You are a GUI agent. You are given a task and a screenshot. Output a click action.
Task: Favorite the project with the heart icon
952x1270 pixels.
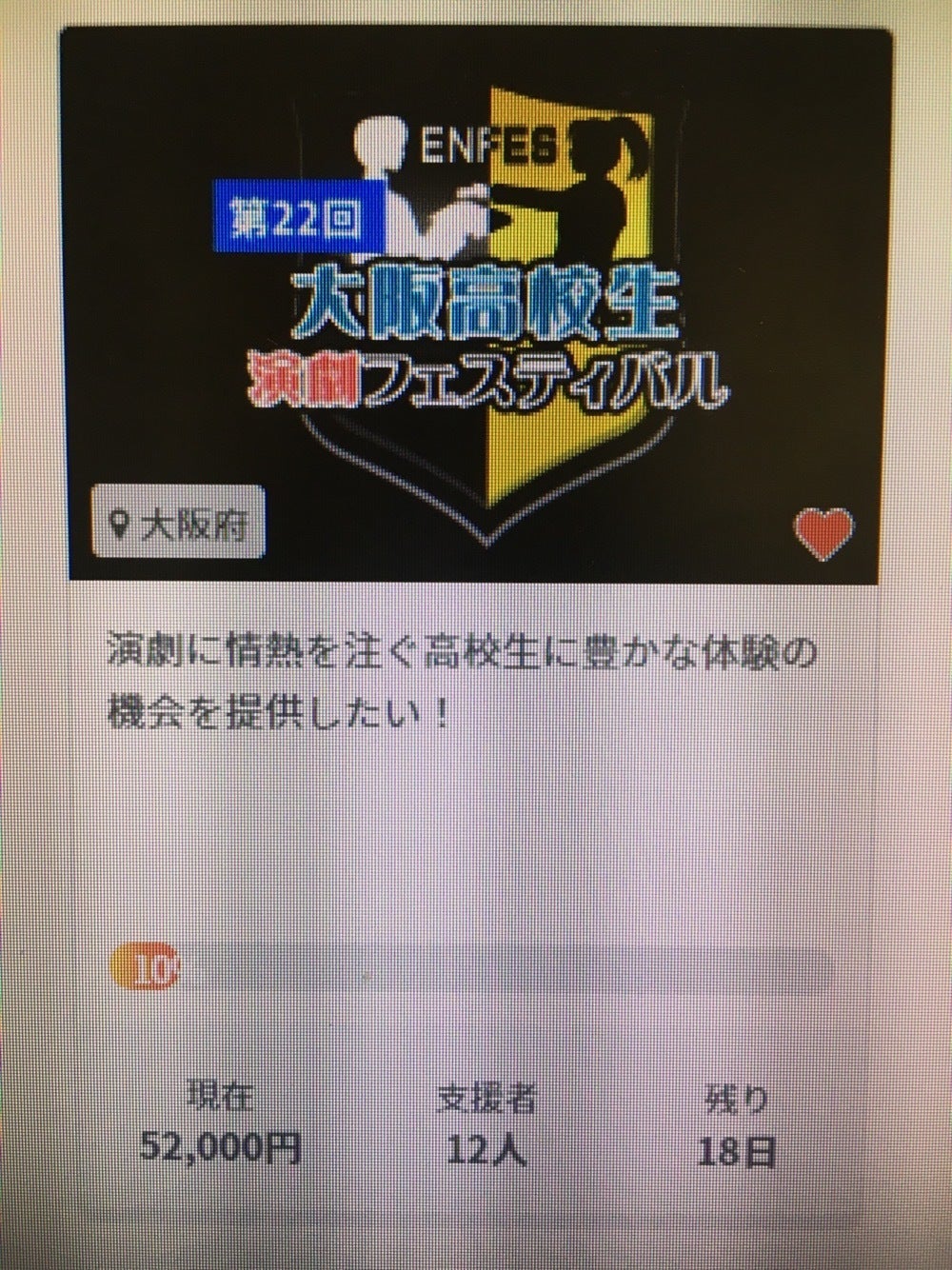[x=823, y=532]
